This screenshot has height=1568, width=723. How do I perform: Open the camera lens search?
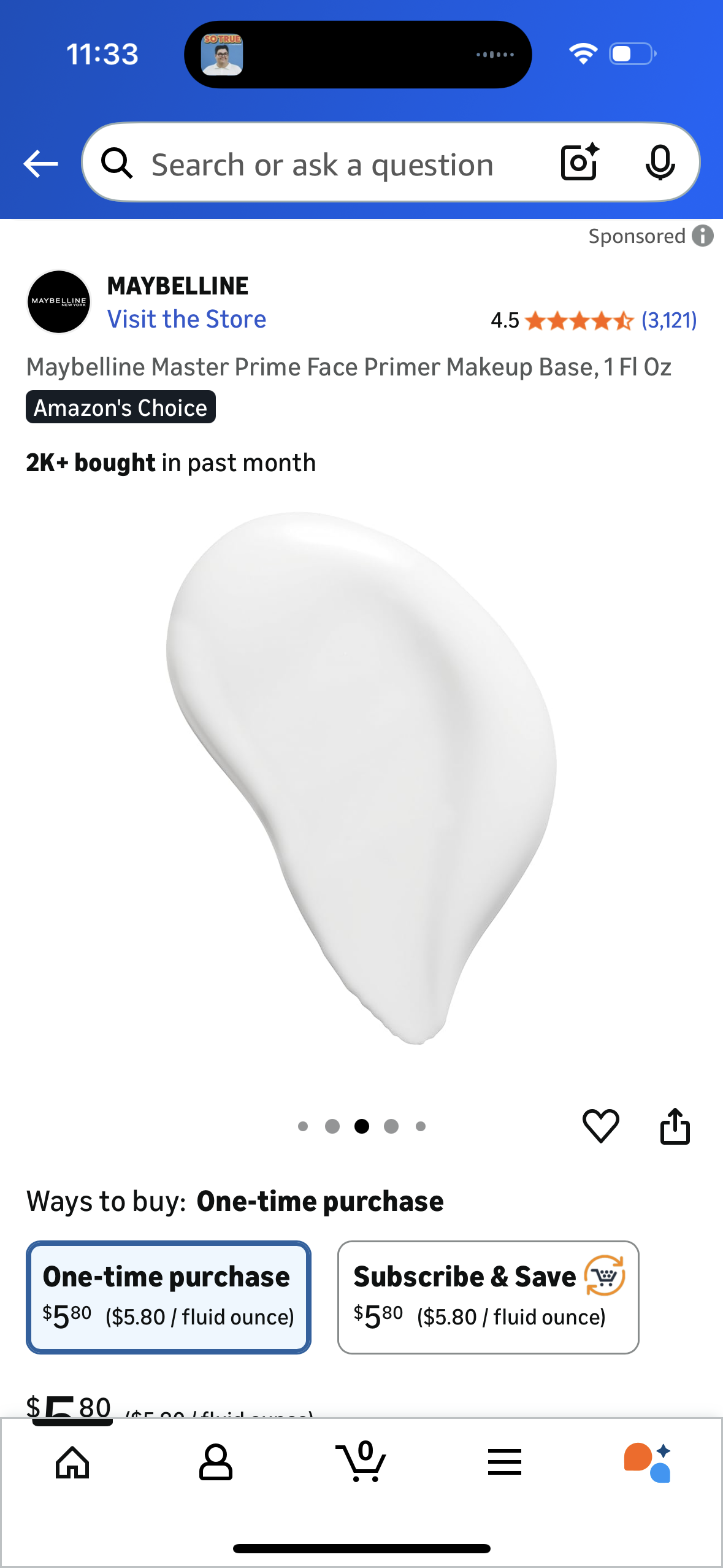(x=580, y=163)
